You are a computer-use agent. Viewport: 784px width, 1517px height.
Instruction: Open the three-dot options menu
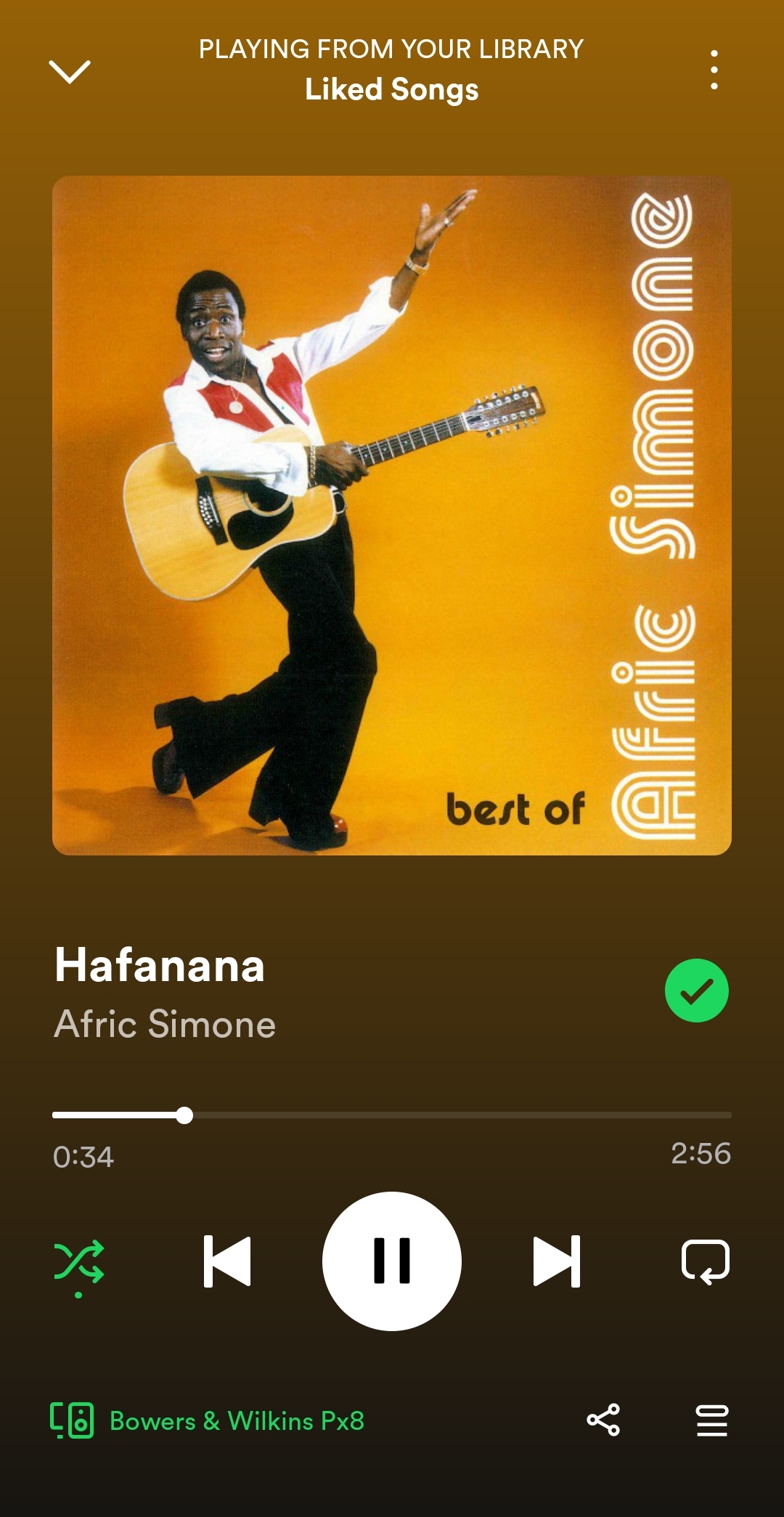(714, 70)
